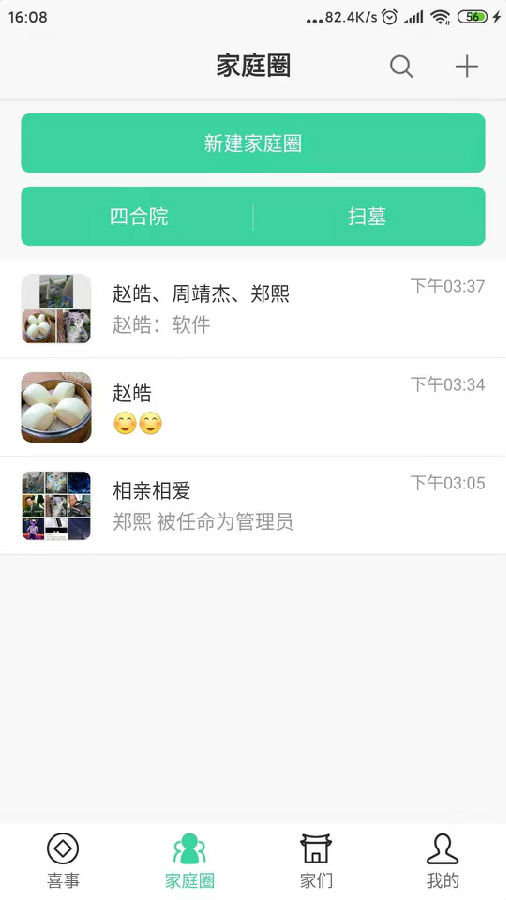
Task: Open the 扫墓 section
Action: click(x=369, y=216)
